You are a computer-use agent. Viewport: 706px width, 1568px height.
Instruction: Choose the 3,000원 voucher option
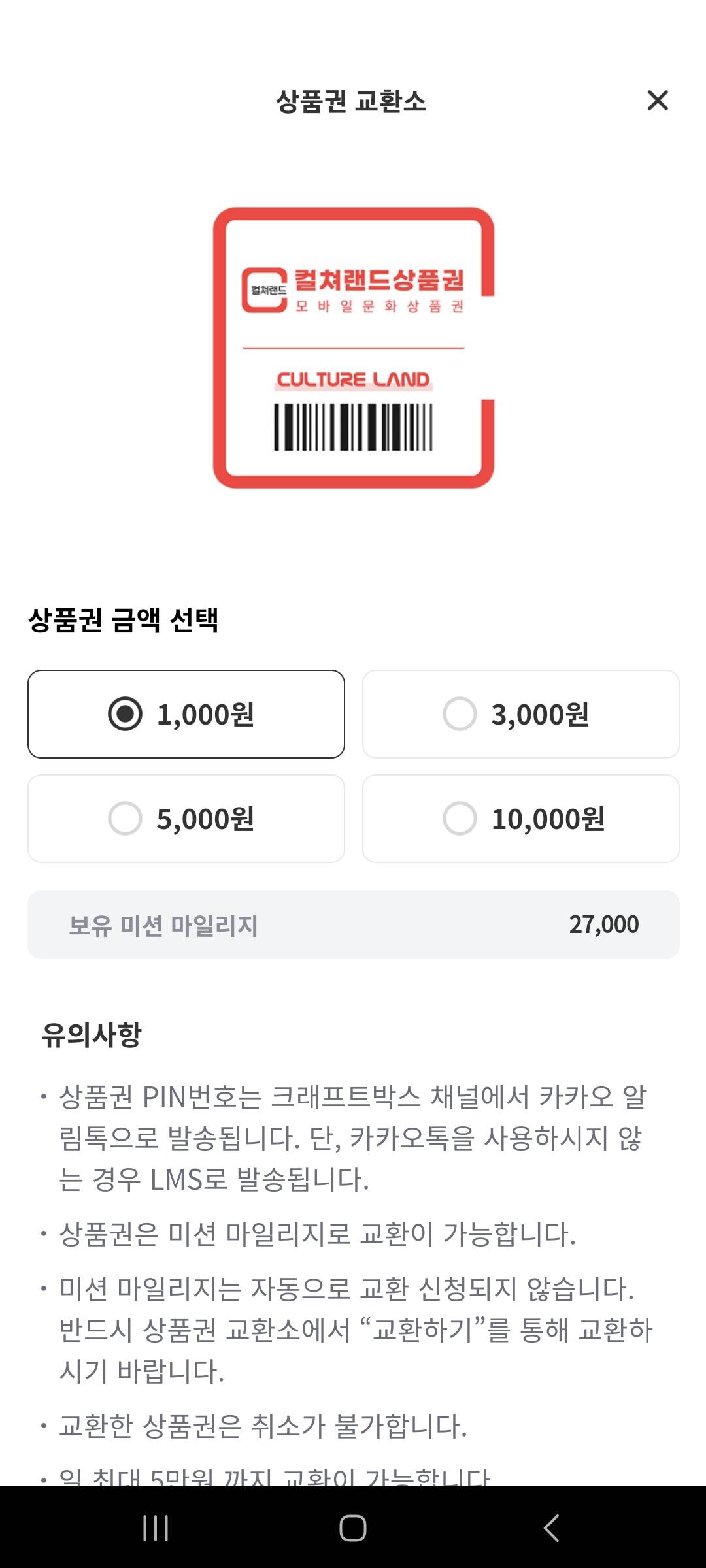click(521, 714)
